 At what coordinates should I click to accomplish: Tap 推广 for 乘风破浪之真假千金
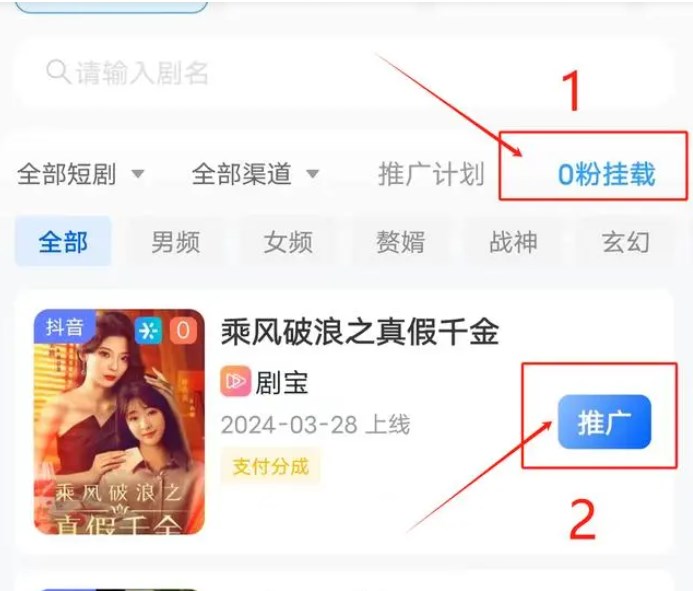point(604,422)
